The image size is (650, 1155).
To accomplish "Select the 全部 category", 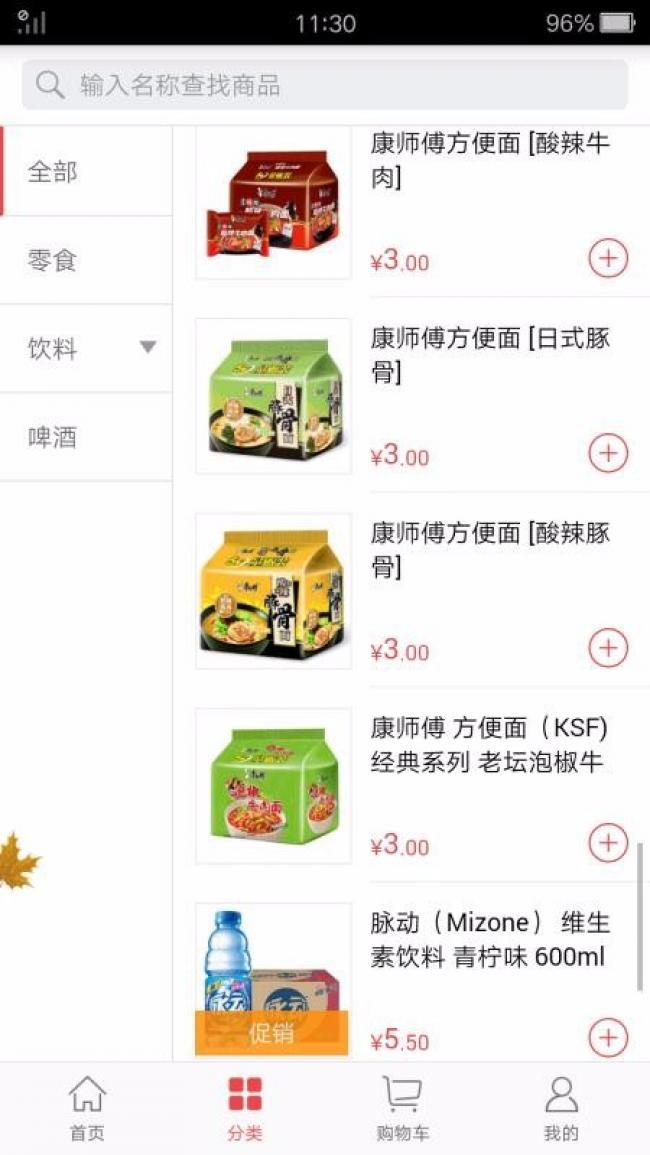I will (86, 172).
